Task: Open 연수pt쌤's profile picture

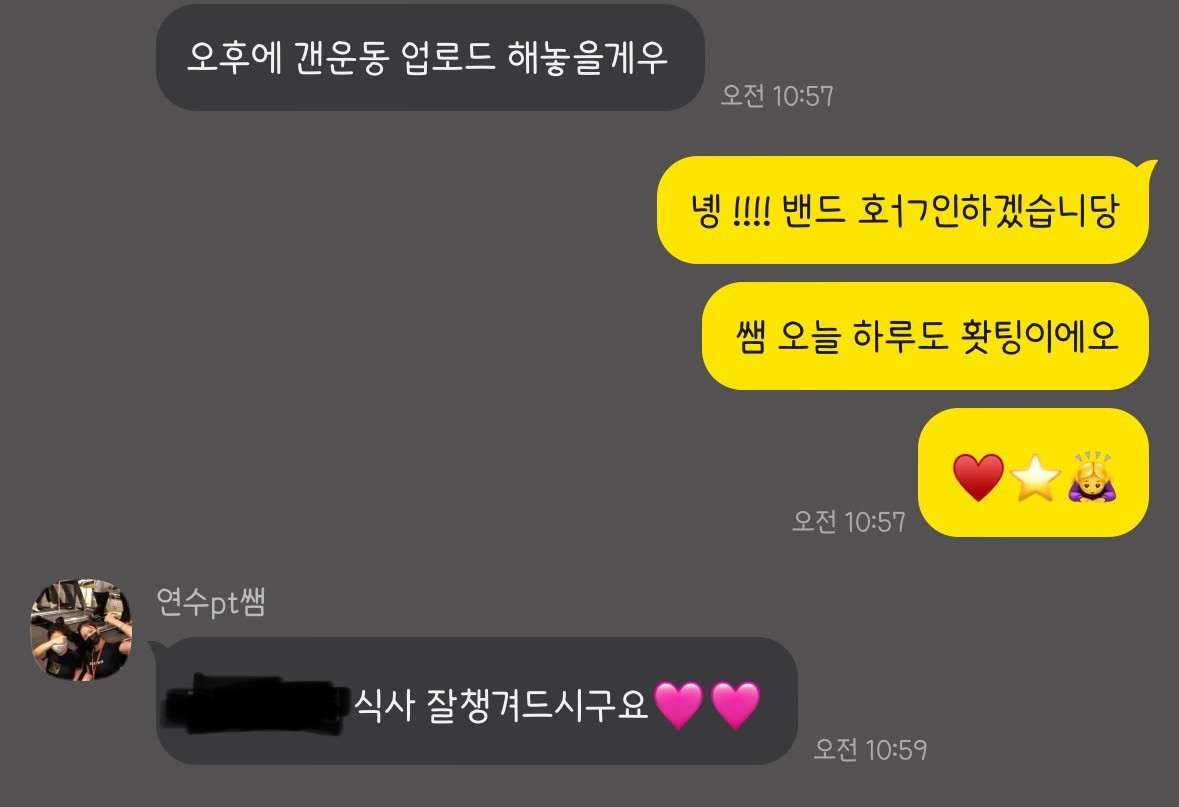Action: tap(81, 630)
